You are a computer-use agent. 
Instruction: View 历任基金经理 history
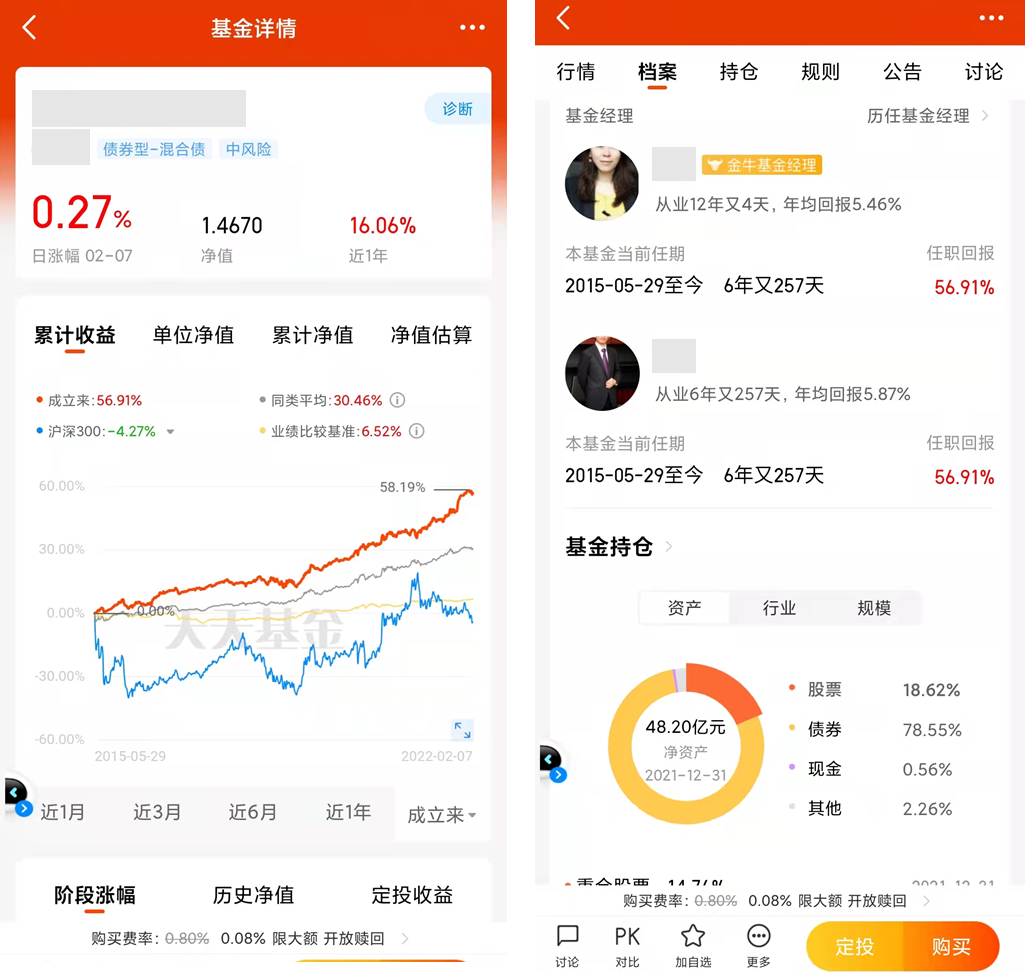(x=927, y=116)
